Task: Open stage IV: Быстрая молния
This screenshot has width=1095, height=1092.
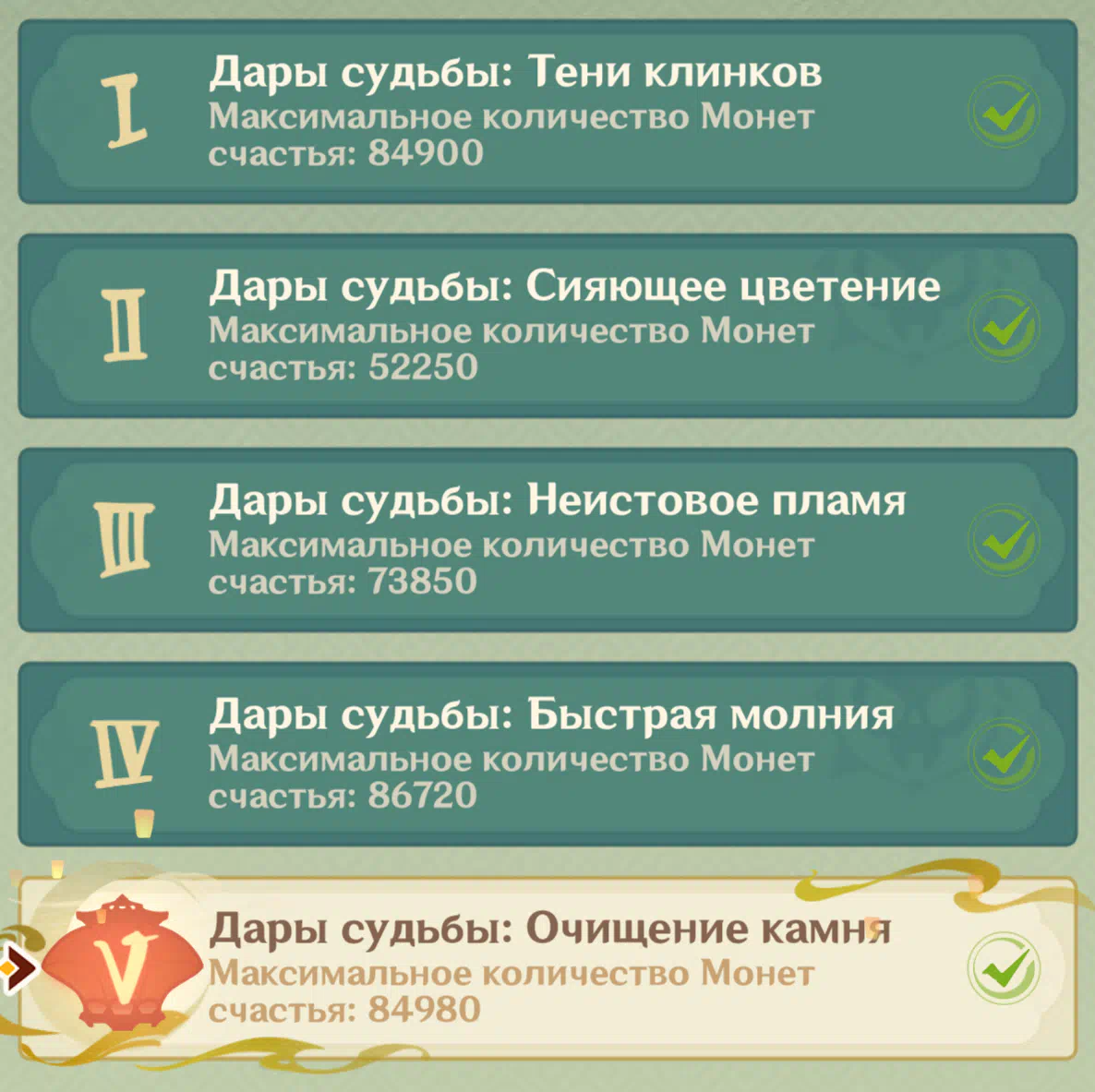Action: pyautogui.click(x=547, y=754)
